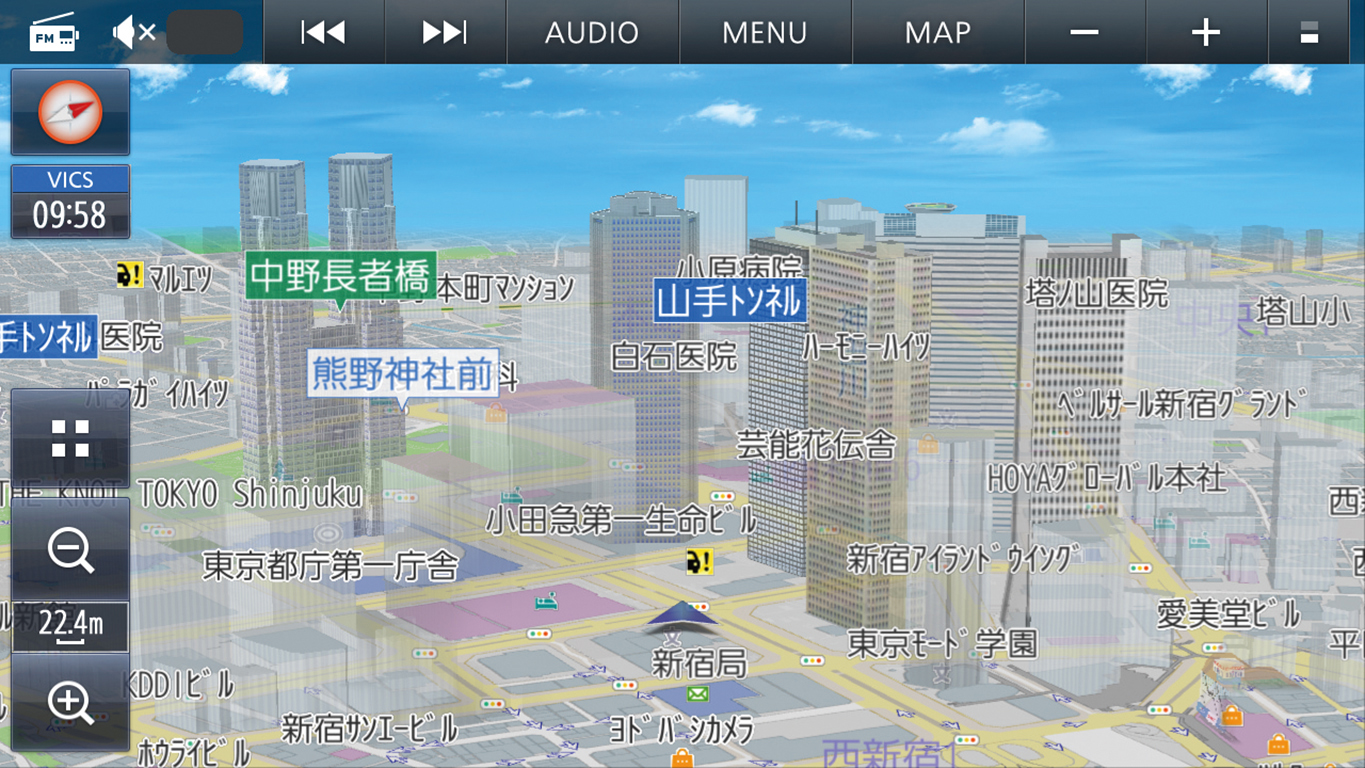This screenshot has height=768, width=1365.
Task: Tap the compass orientation button
Action: point(70,112)
